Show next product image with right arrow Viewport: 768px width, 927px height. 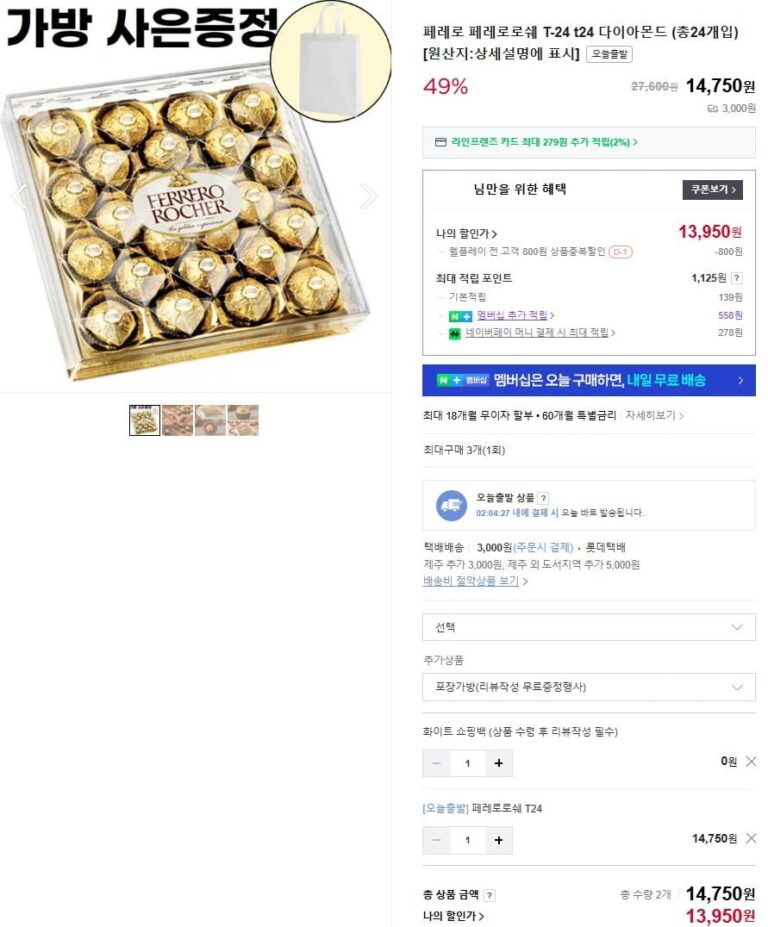[x=369, y=196]
